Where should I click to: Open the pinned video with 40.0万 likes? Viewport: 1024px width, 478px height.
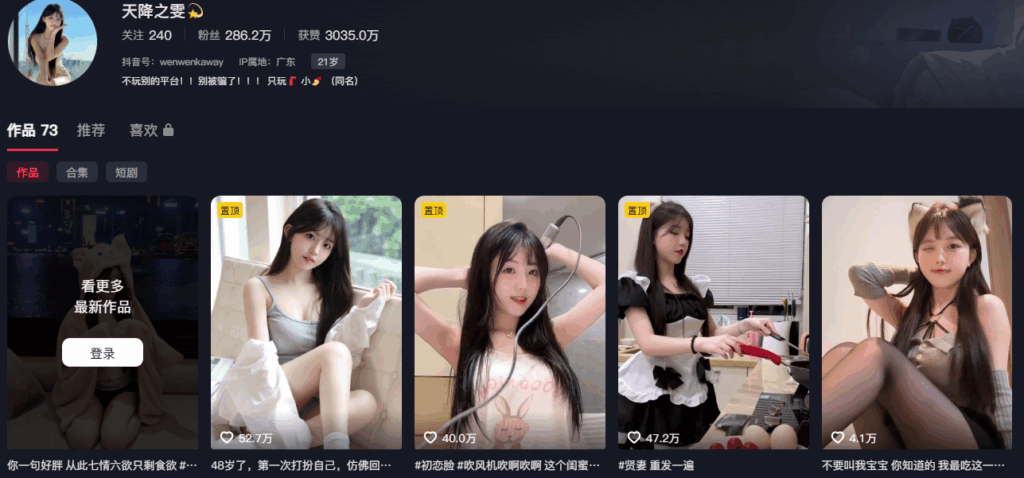click(510, 322)
